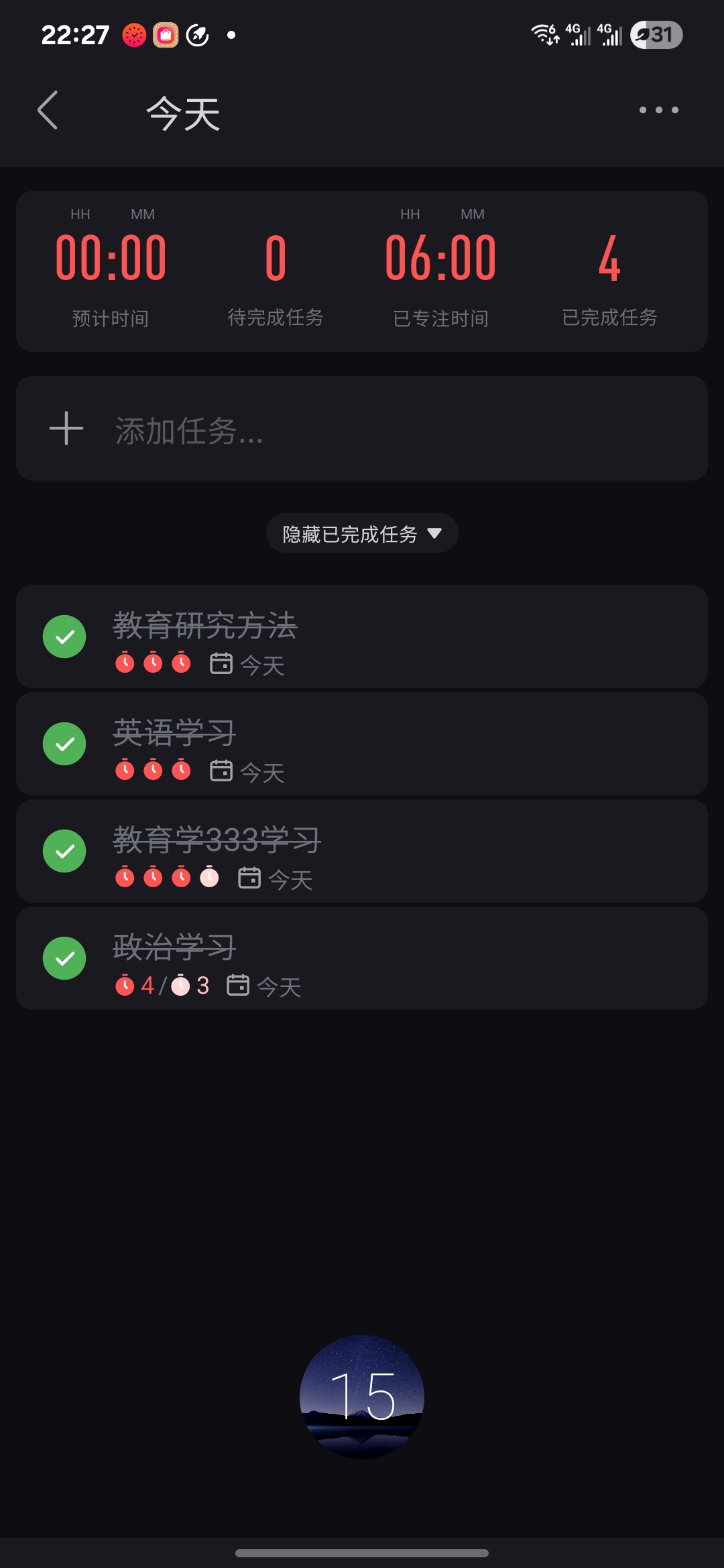
Task: Collapse the 隐藏已完成任务 dropdown
Action: pos(362,533)
